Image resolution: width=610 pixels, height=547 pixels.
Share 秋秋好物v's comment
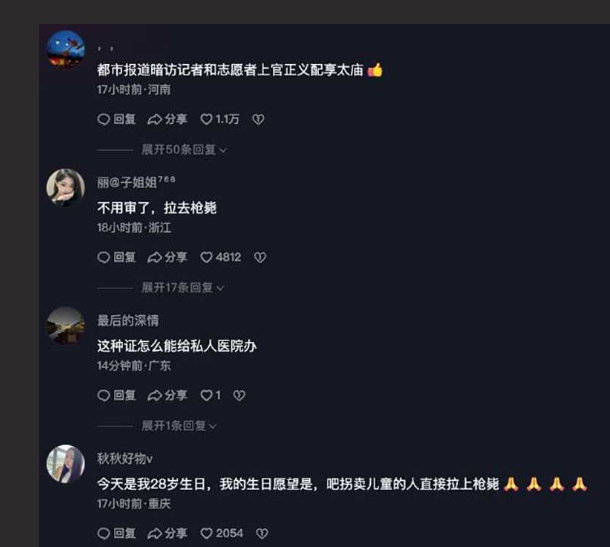click(x=167, y=533)
